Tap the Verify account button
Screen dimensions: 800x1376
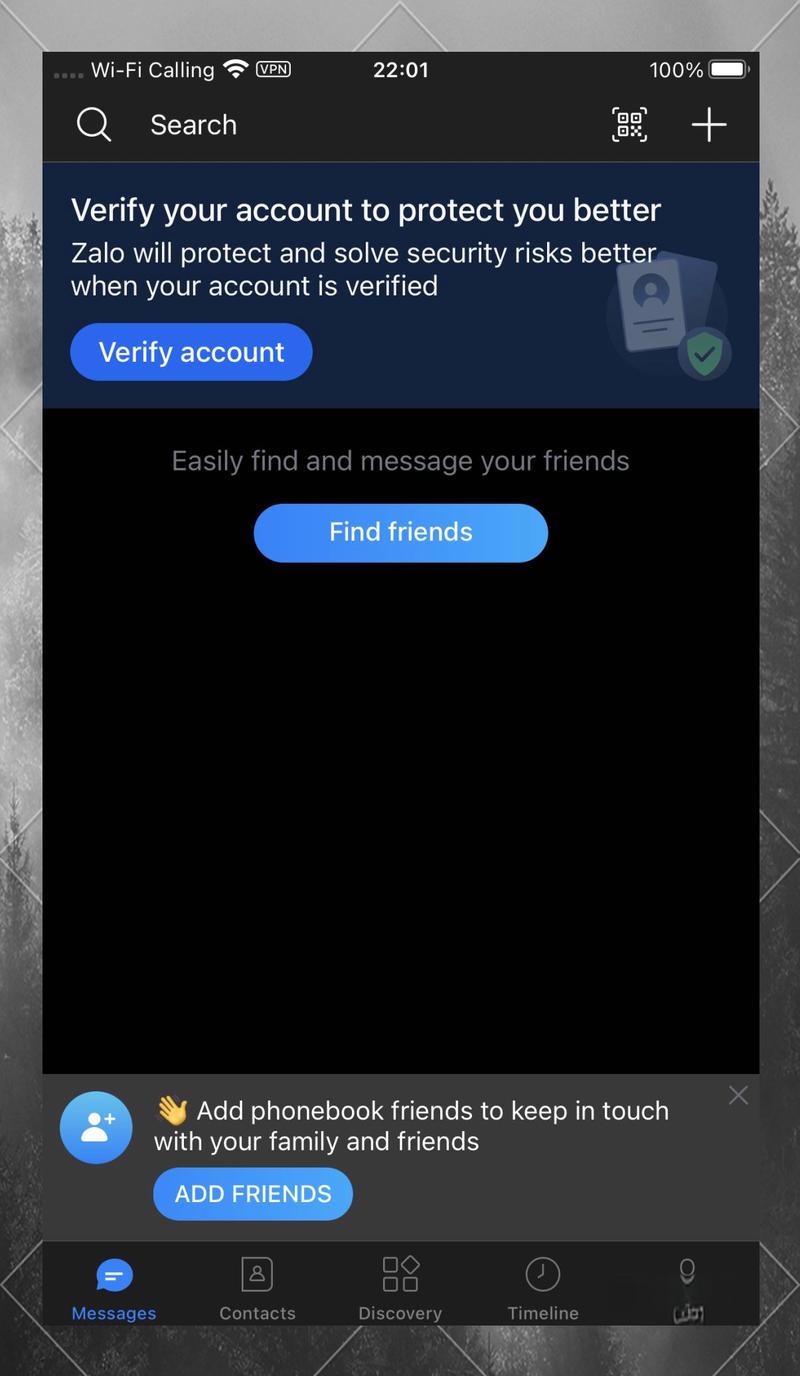pos(191,352)
